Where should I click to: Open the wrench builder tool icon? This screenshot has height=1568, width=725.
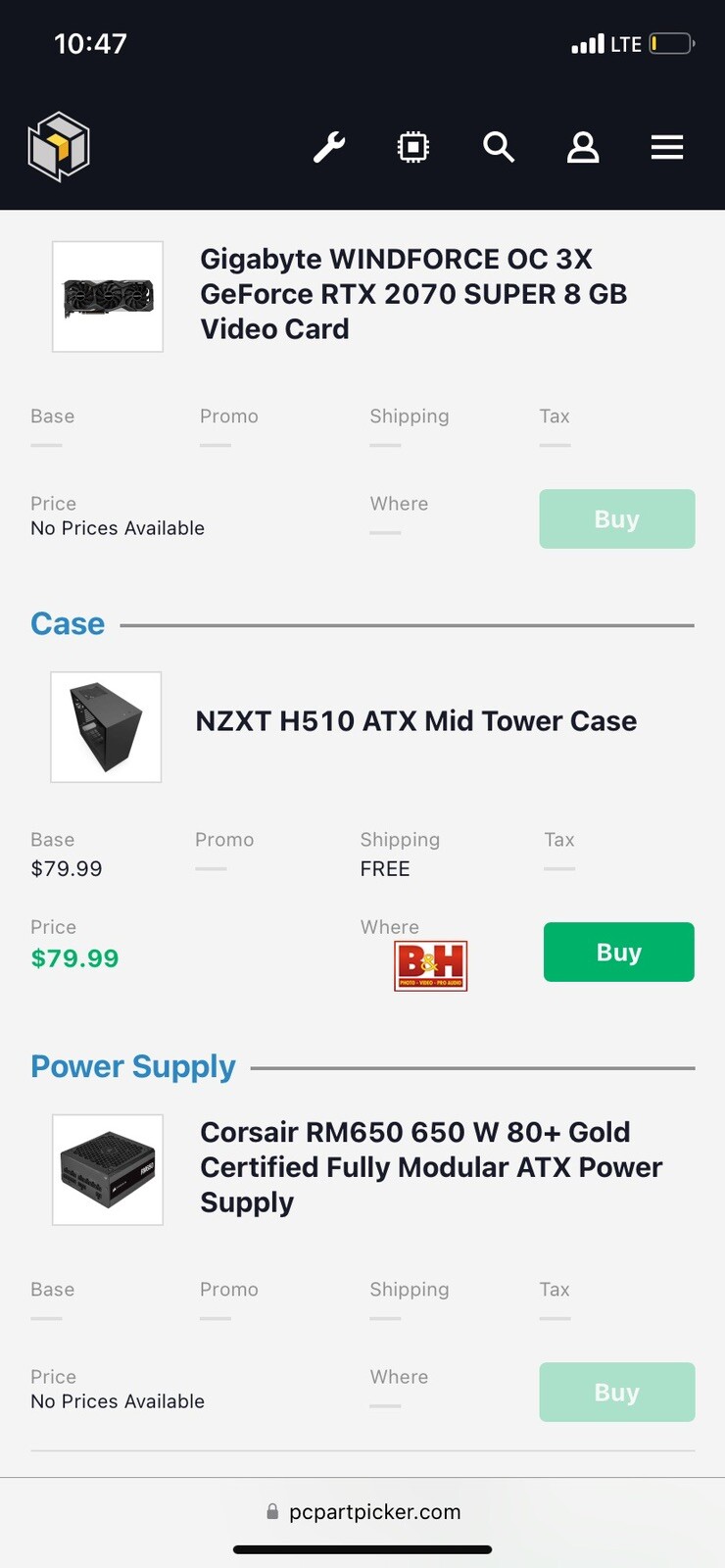pos(329,147)
